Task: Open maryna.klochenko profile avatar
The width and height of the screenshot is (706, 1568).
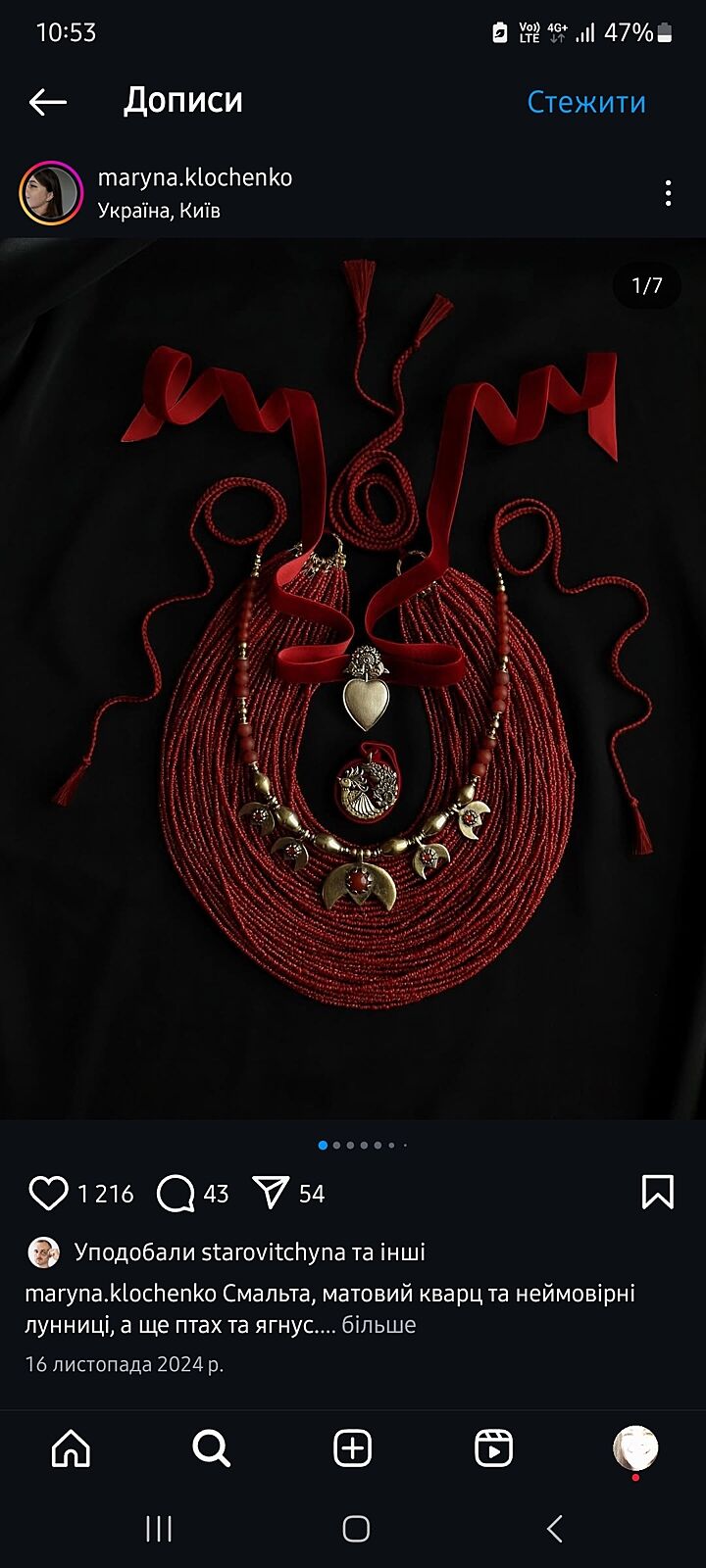Action: (x=51, y=193)
